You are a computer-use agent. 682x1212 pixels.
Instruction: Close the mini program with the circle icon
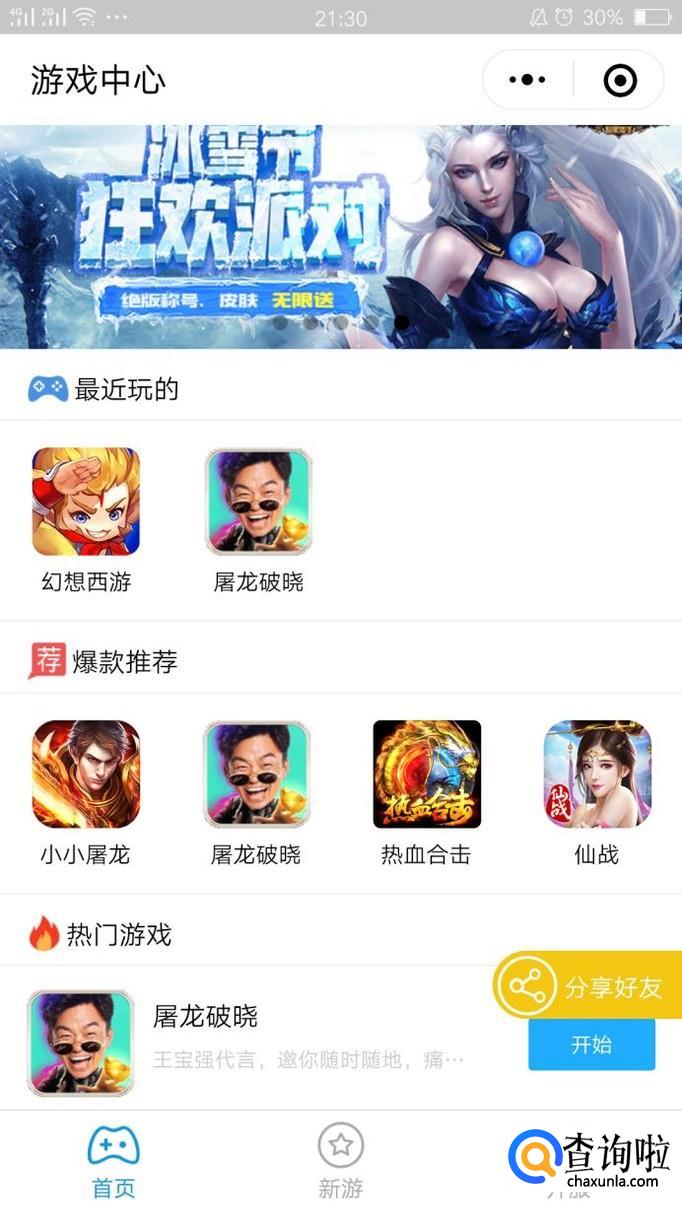point(620,80)
